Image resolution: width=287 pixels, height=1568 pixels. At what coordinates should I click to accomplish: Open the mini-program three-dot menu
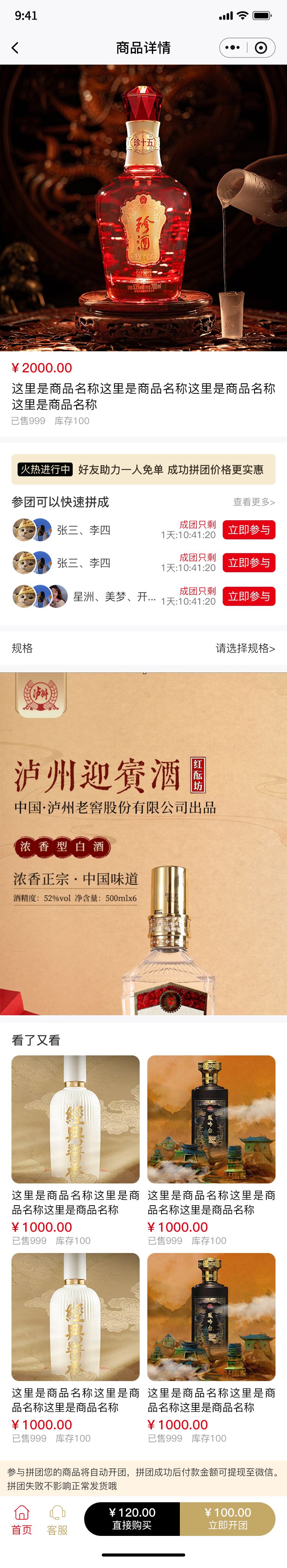[x=233, y=47]
